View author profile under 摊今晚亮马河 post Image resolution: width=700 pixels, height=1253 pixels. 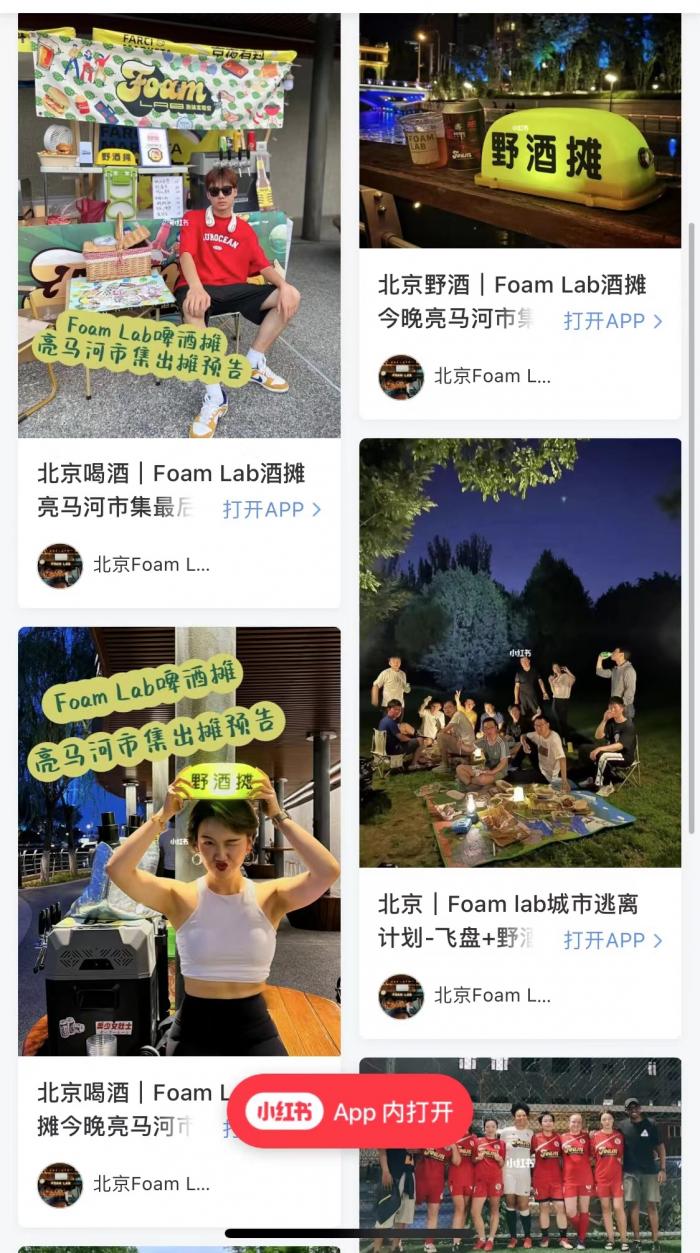(125, 1184)
